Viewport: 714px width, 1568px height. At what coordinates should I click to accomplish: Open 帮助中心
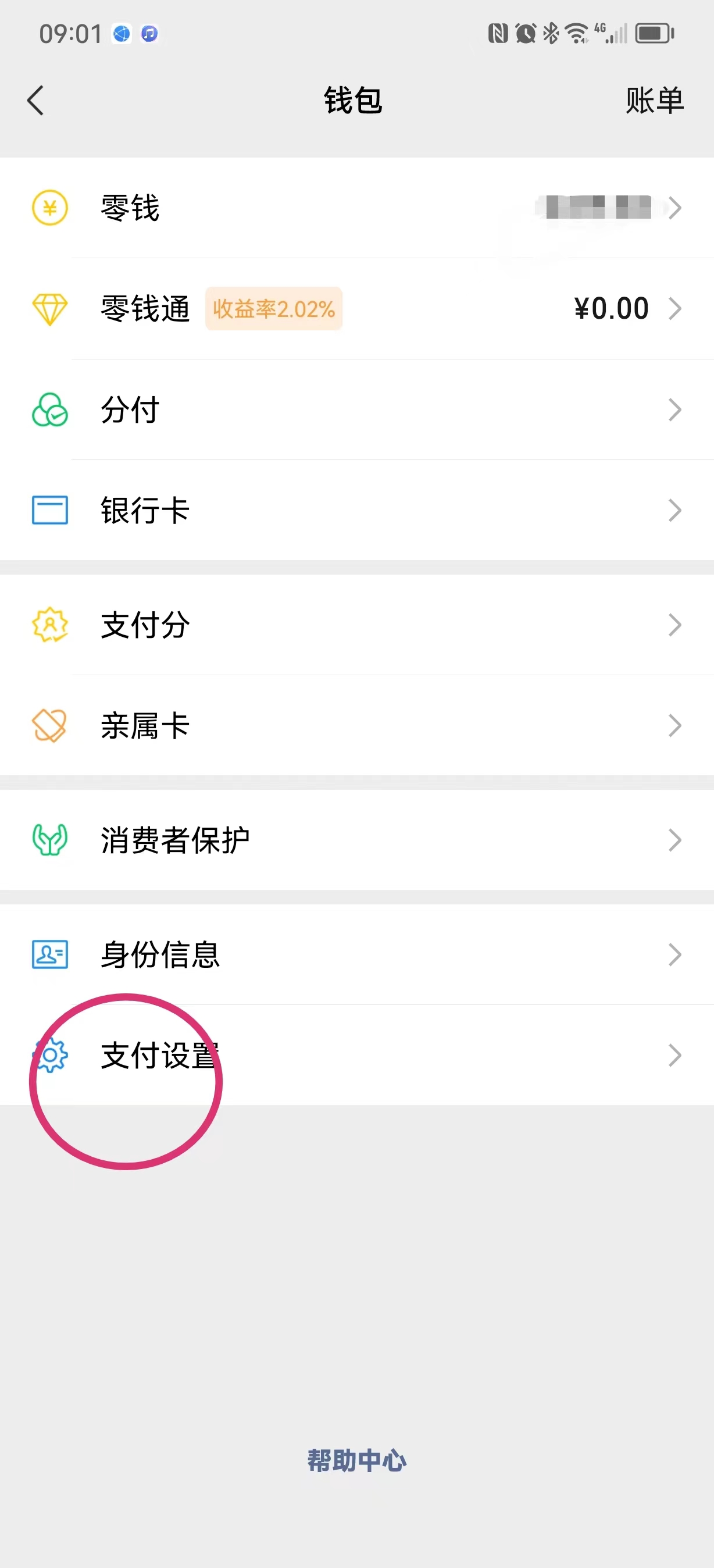(x=356, y=1460)
